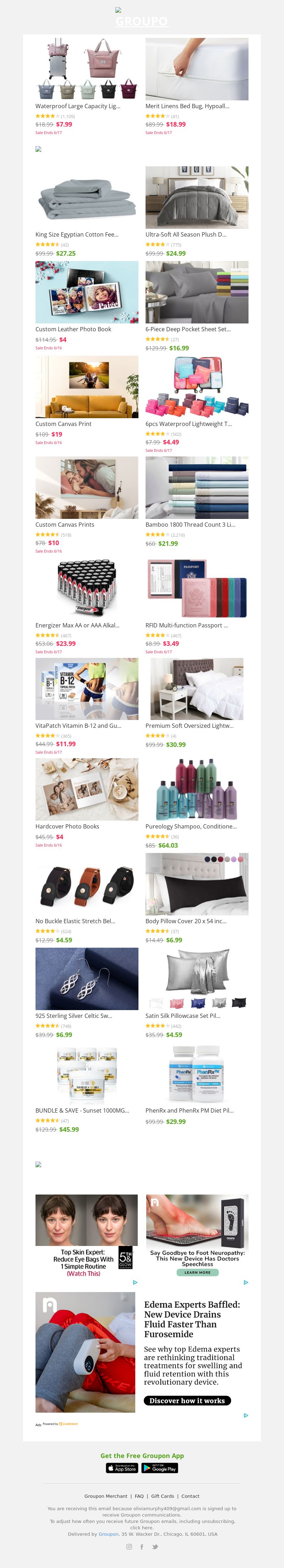Viewport: 284px width, 1568px height.
Task: Open Groupon's Instagram page icon
Action: 129,1547
